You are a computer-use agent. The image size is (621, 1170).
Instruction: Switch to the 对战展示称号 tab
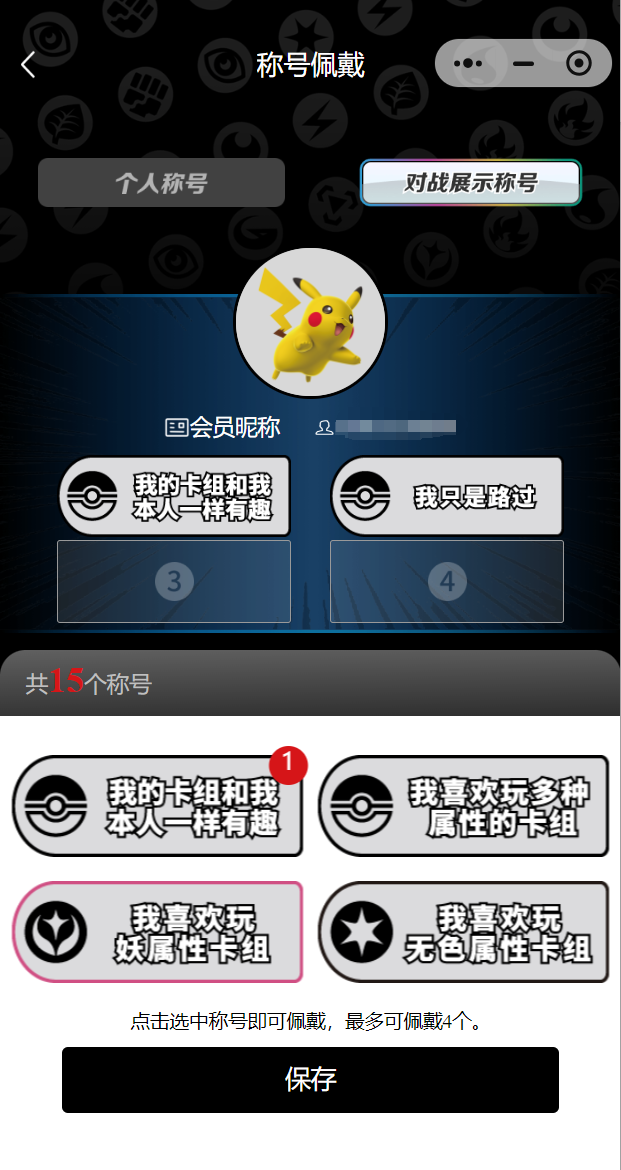click(x=470, y=183)
